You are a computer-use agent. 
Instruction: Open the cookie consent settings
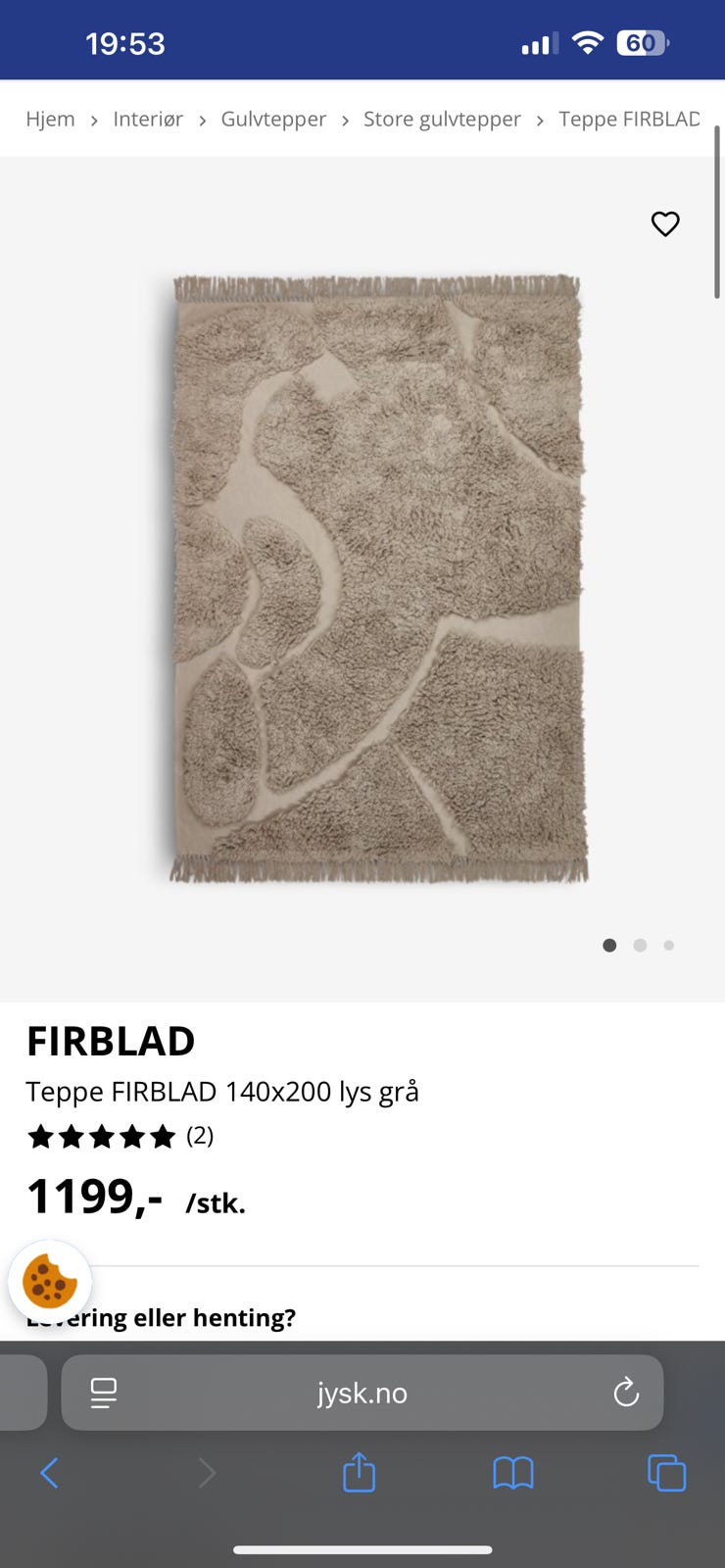(50, 1281)
